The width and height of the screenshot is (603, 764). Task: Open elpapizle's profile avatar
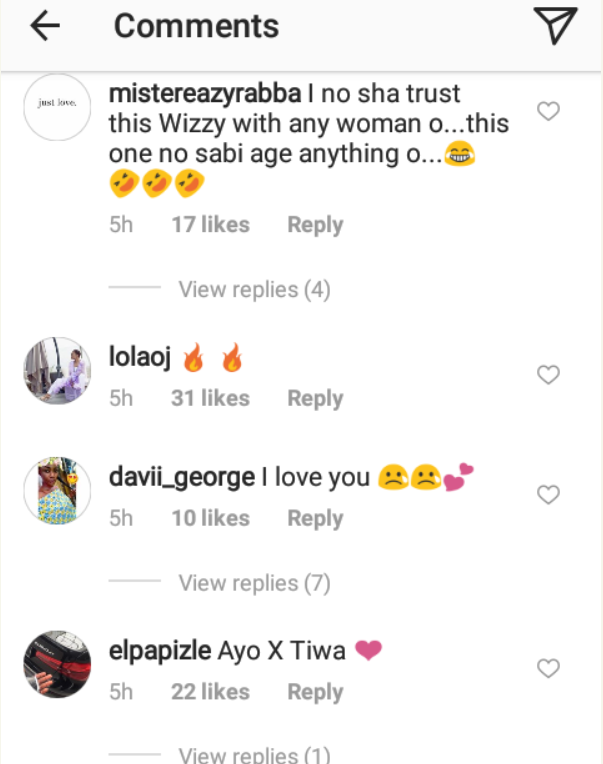[x=57, y=664]
